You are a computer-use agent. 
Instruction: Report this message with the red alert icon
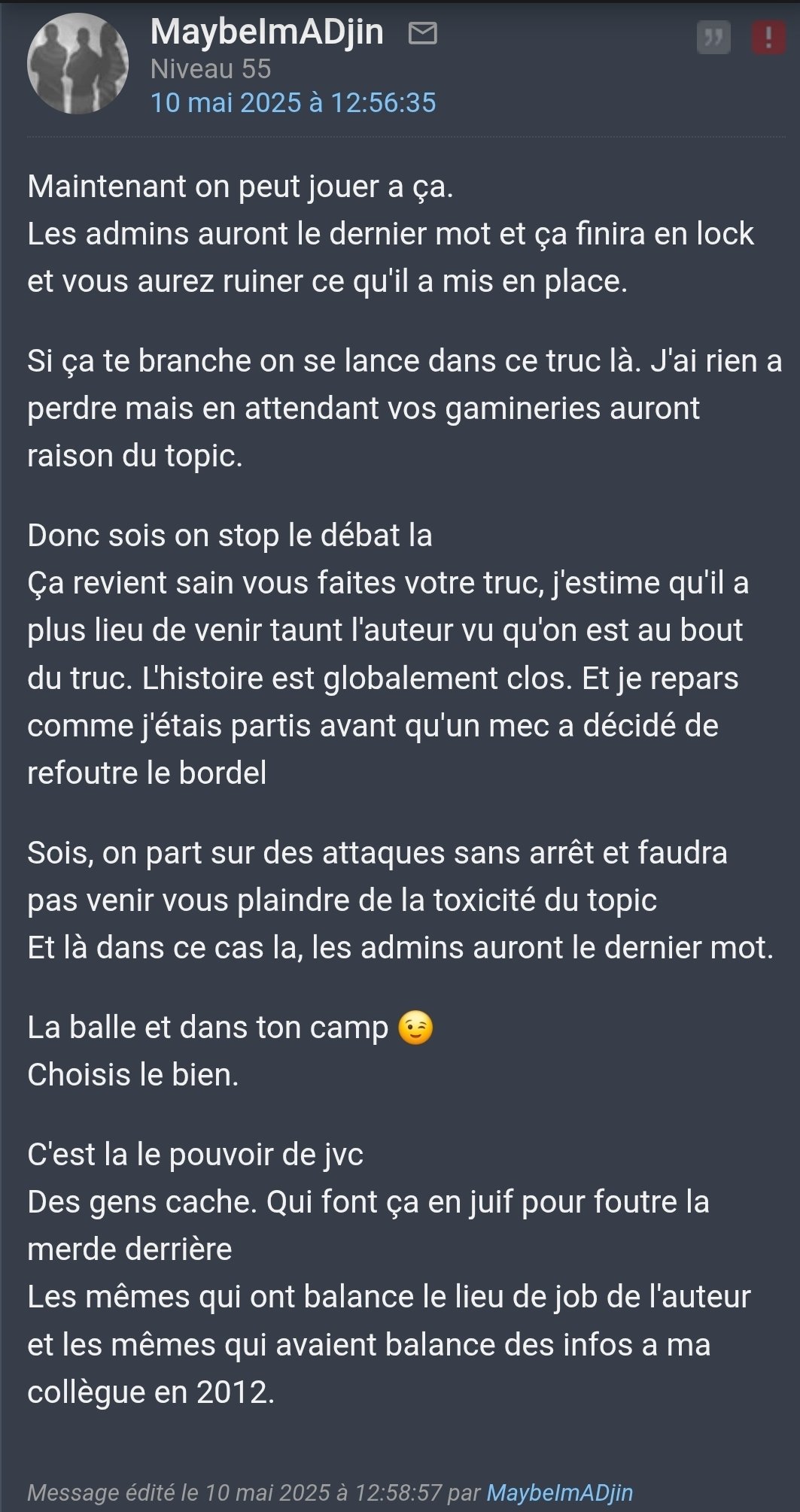pyautogui.click(x=768, y=37)
